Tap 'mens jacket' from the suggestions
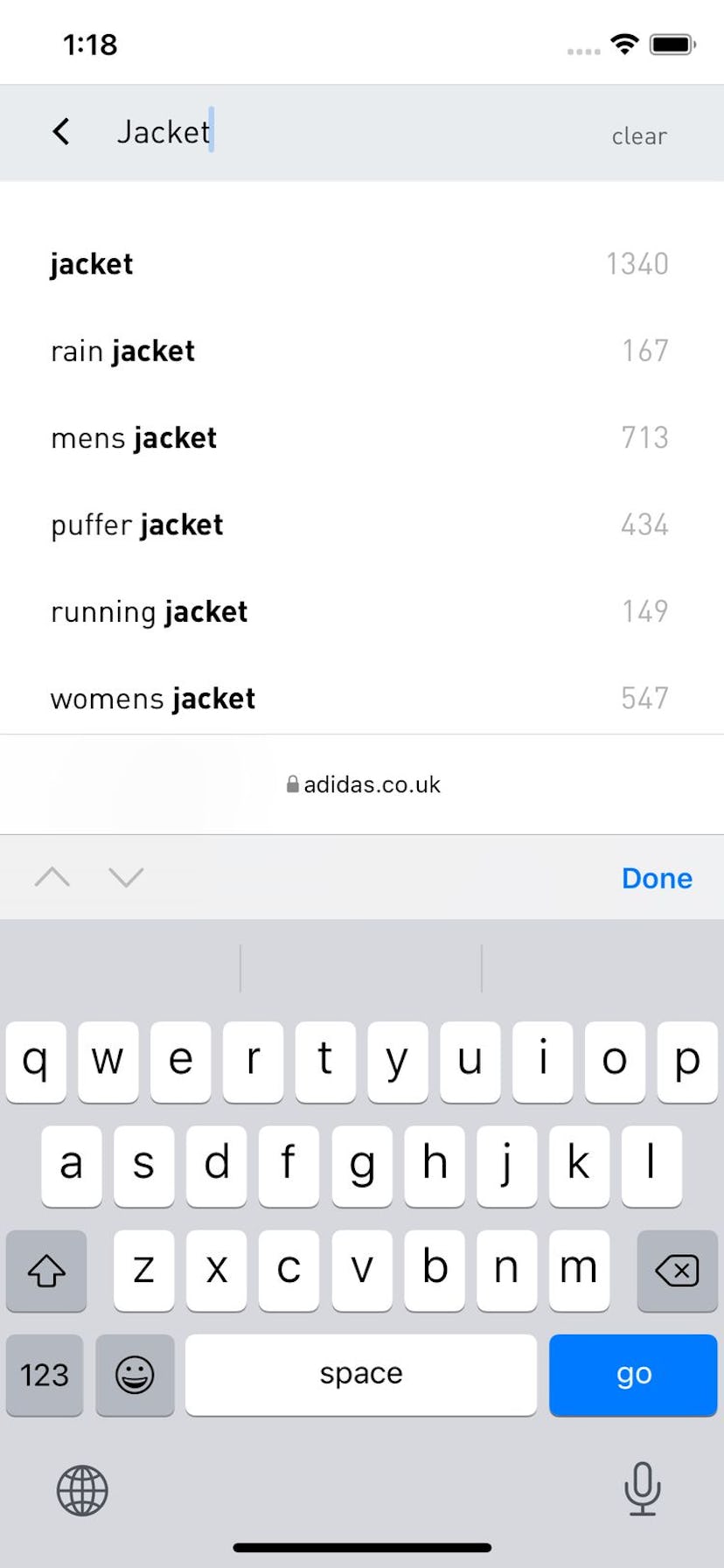 133,438
